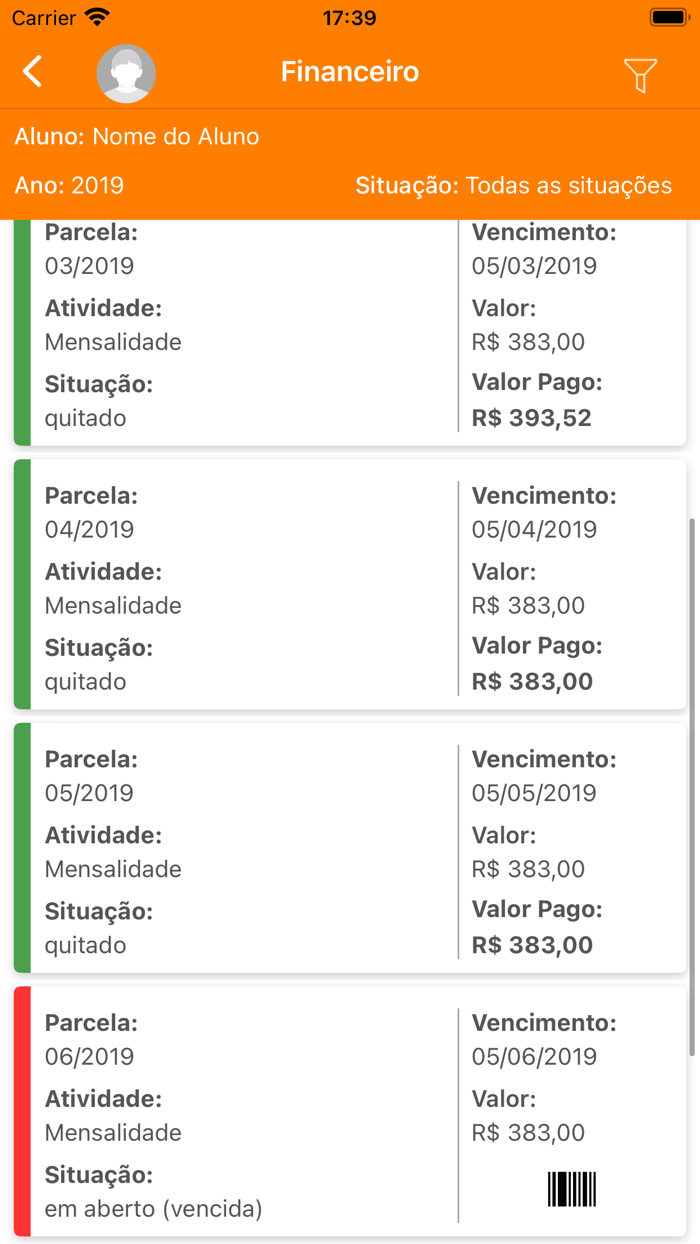The image size is (700, 1244).
Task: Select the 05/2019 installment card
Action: coord(240,848)
